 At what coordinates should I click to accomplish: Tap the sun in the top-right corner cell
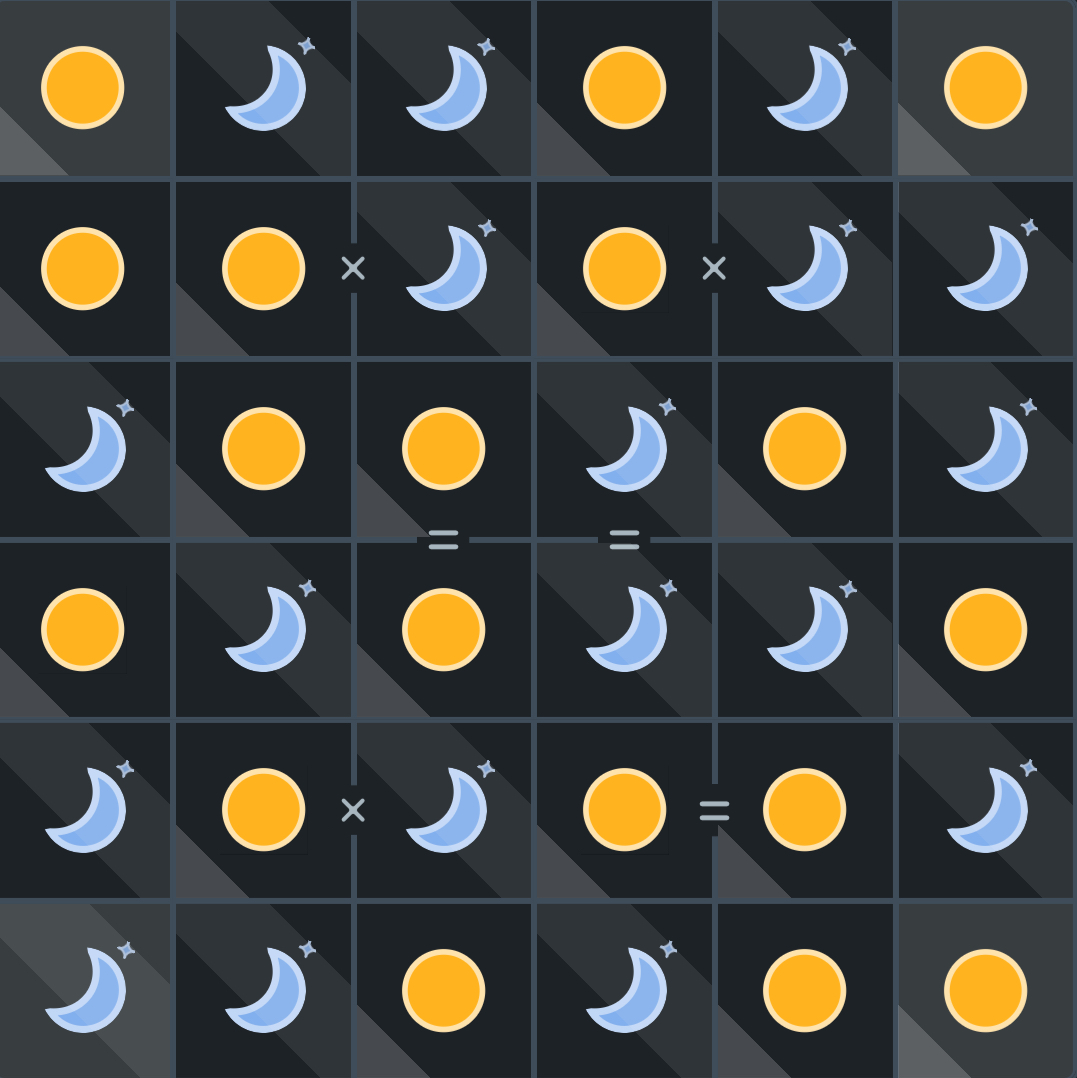click(x=985, y=88)
